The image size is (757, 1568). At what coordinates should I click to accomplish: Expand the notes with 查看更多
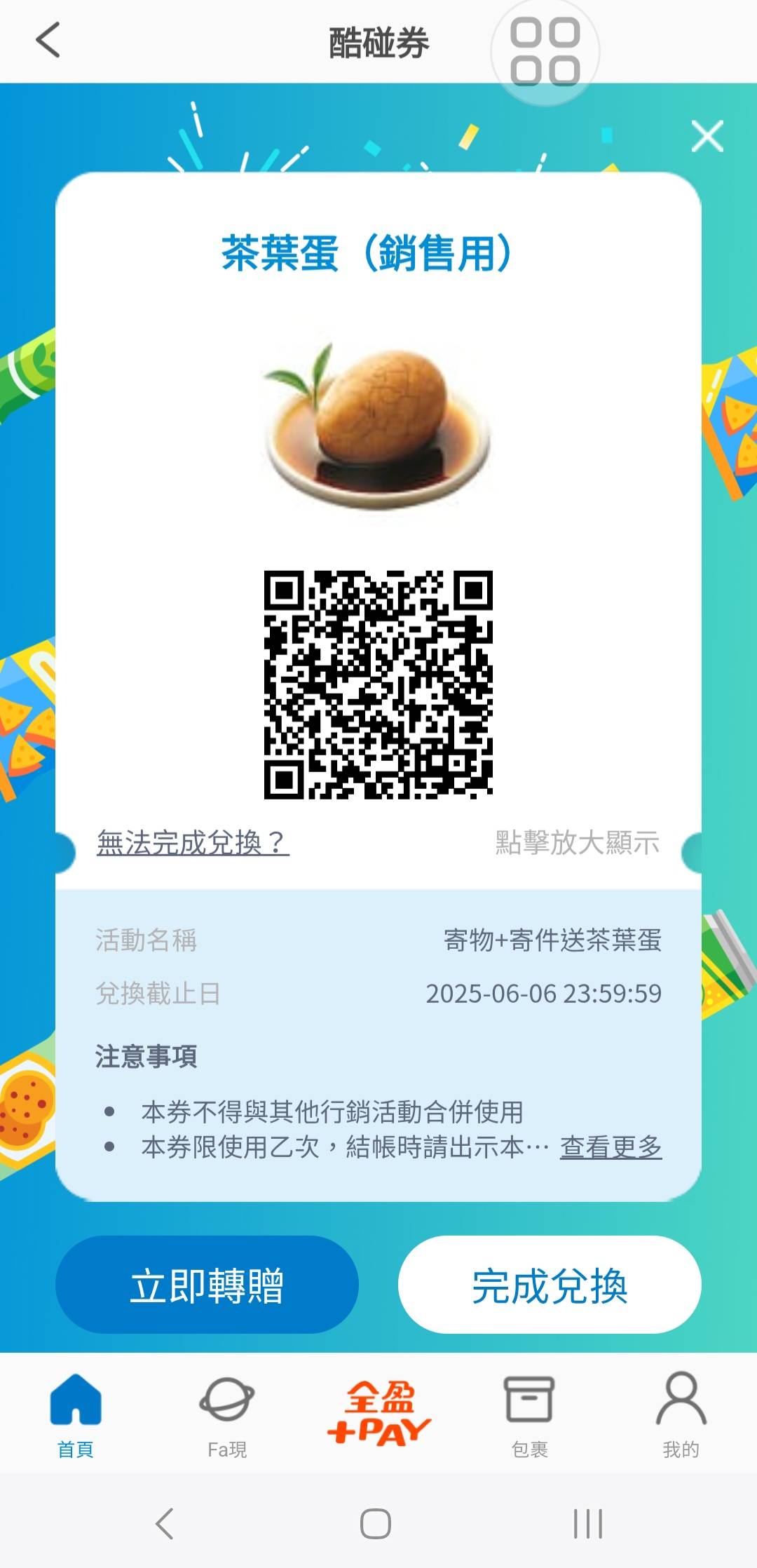click(x=611, y=1147)
